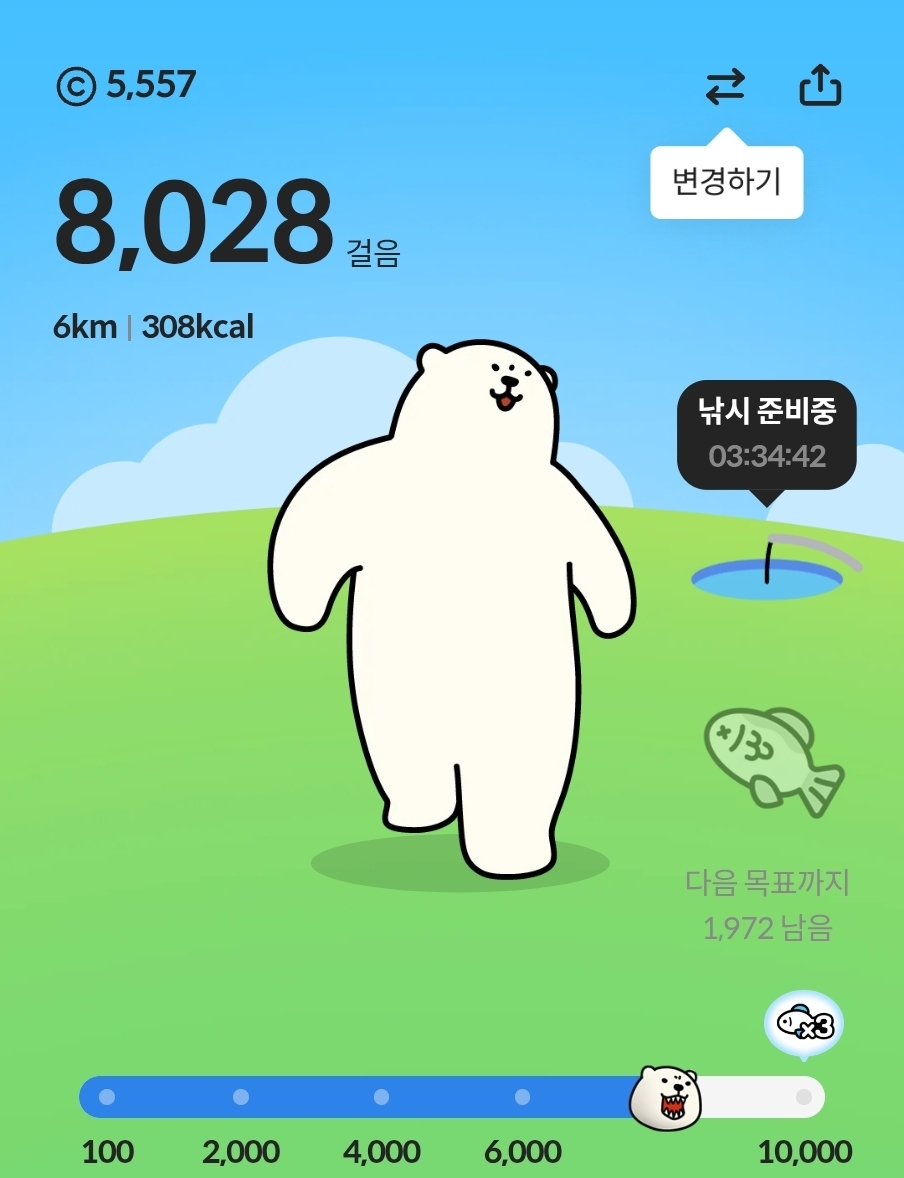Open the 5,557 coin balance

[x=127, y=86]
